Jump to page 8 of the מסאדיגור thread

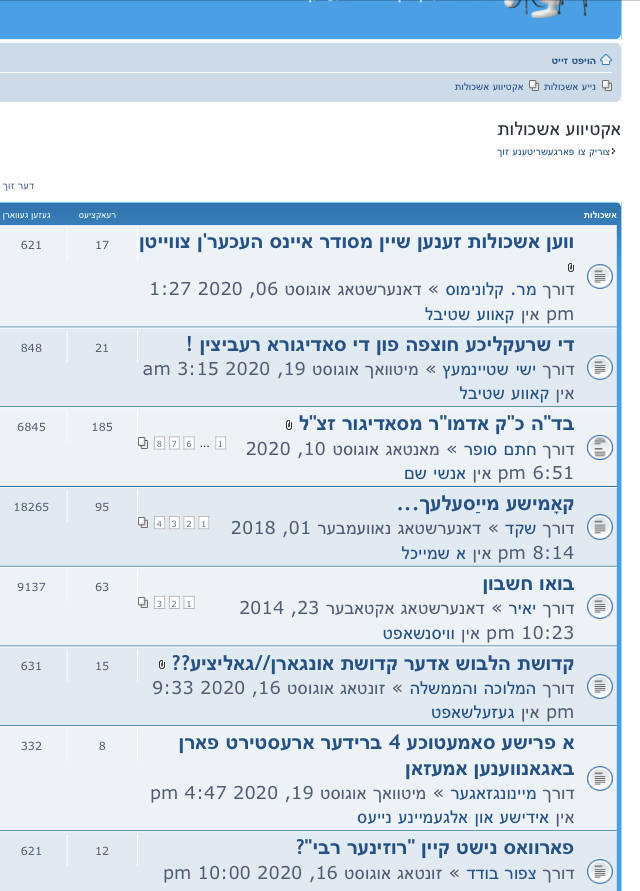pos(158,442)
